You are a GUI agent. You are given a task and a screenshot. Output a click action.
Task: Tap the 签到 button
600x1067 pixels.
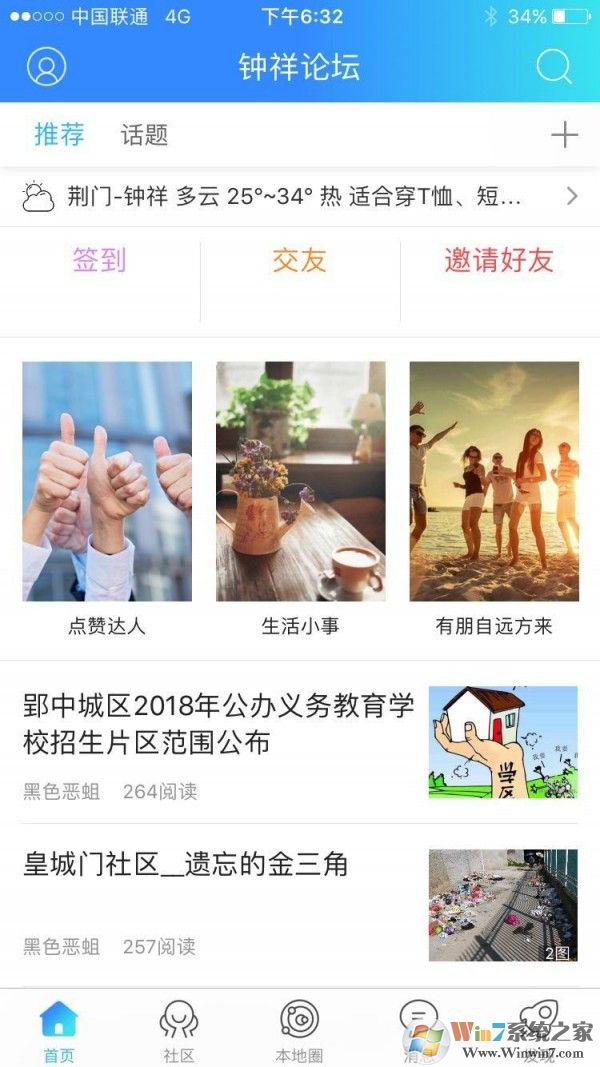[x=100, y=261]
